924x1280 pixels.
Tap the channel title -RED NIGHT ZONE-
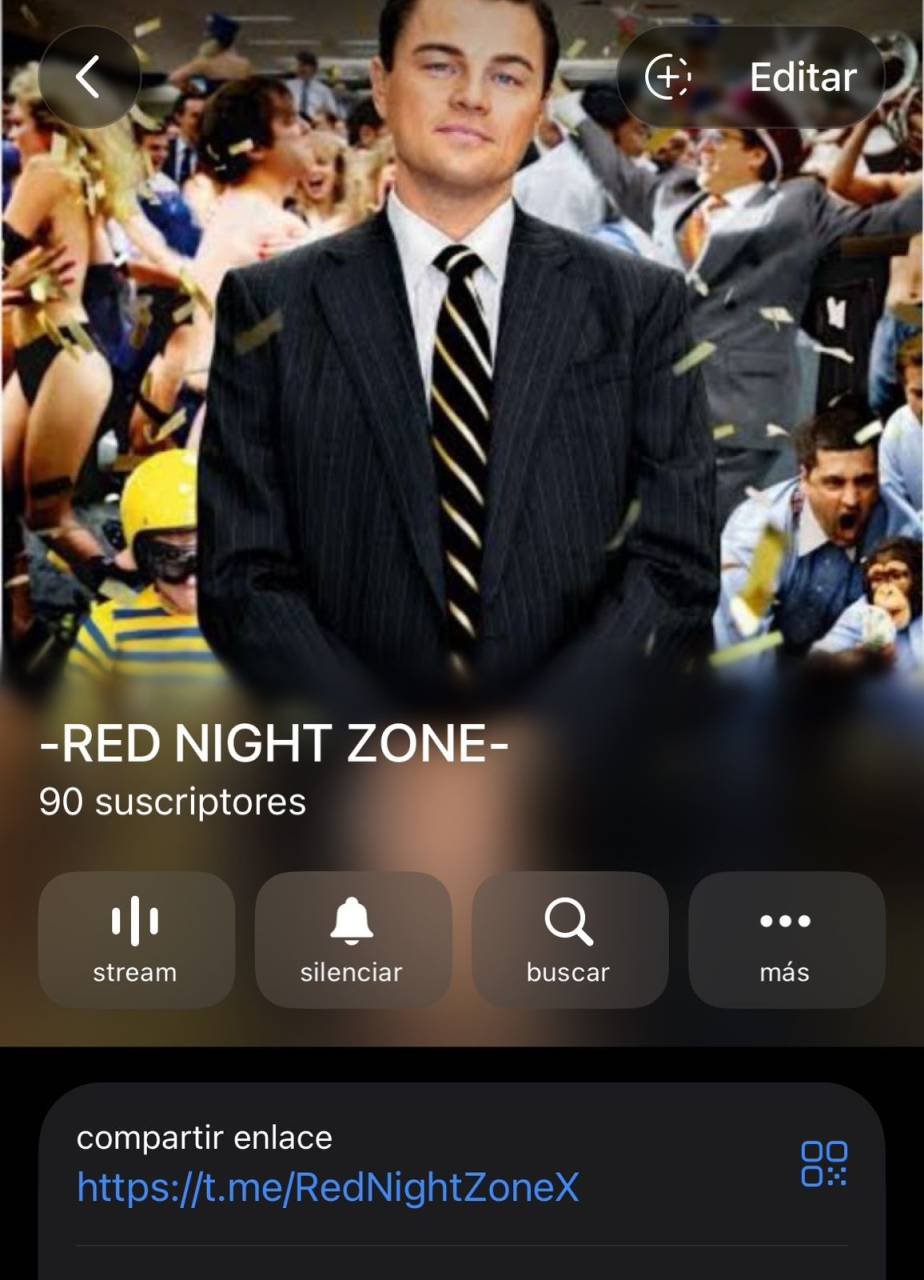tap(273, 742)
